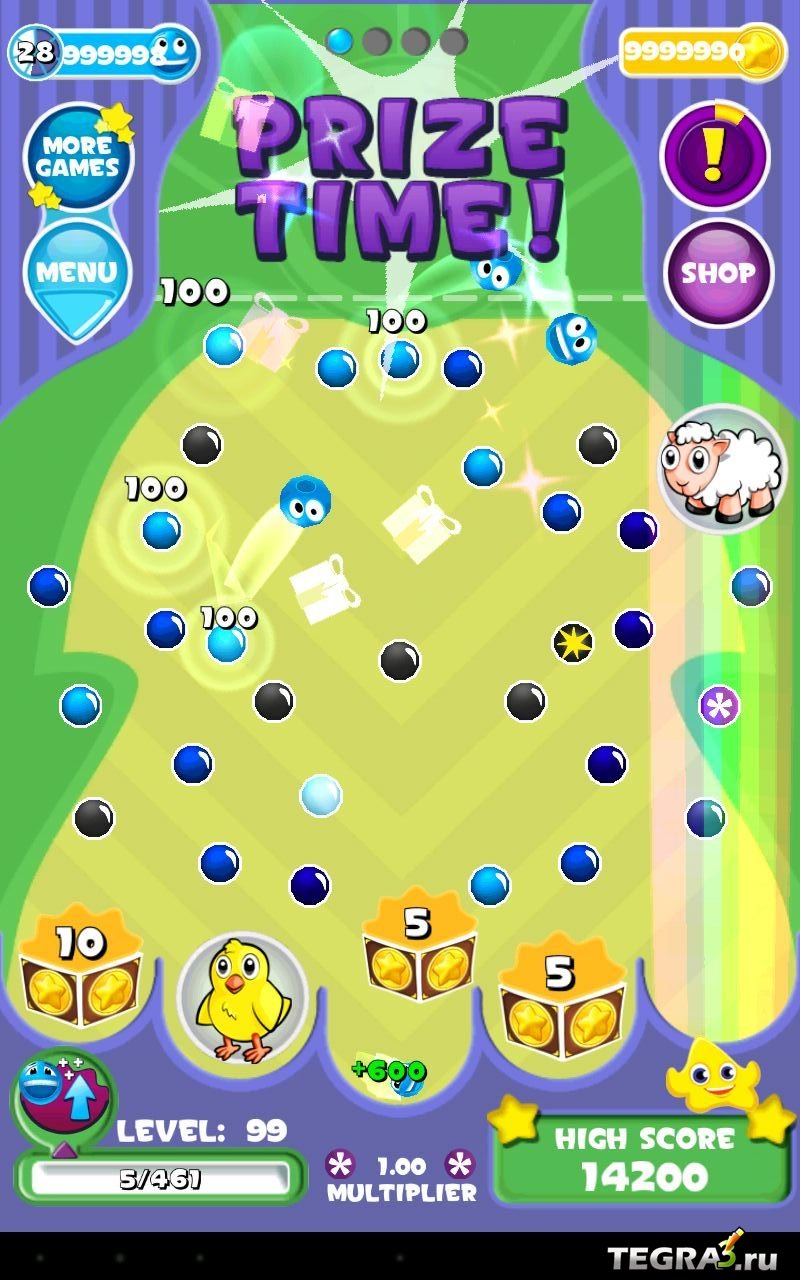Open the blue balls balance counter

(105, 51)
